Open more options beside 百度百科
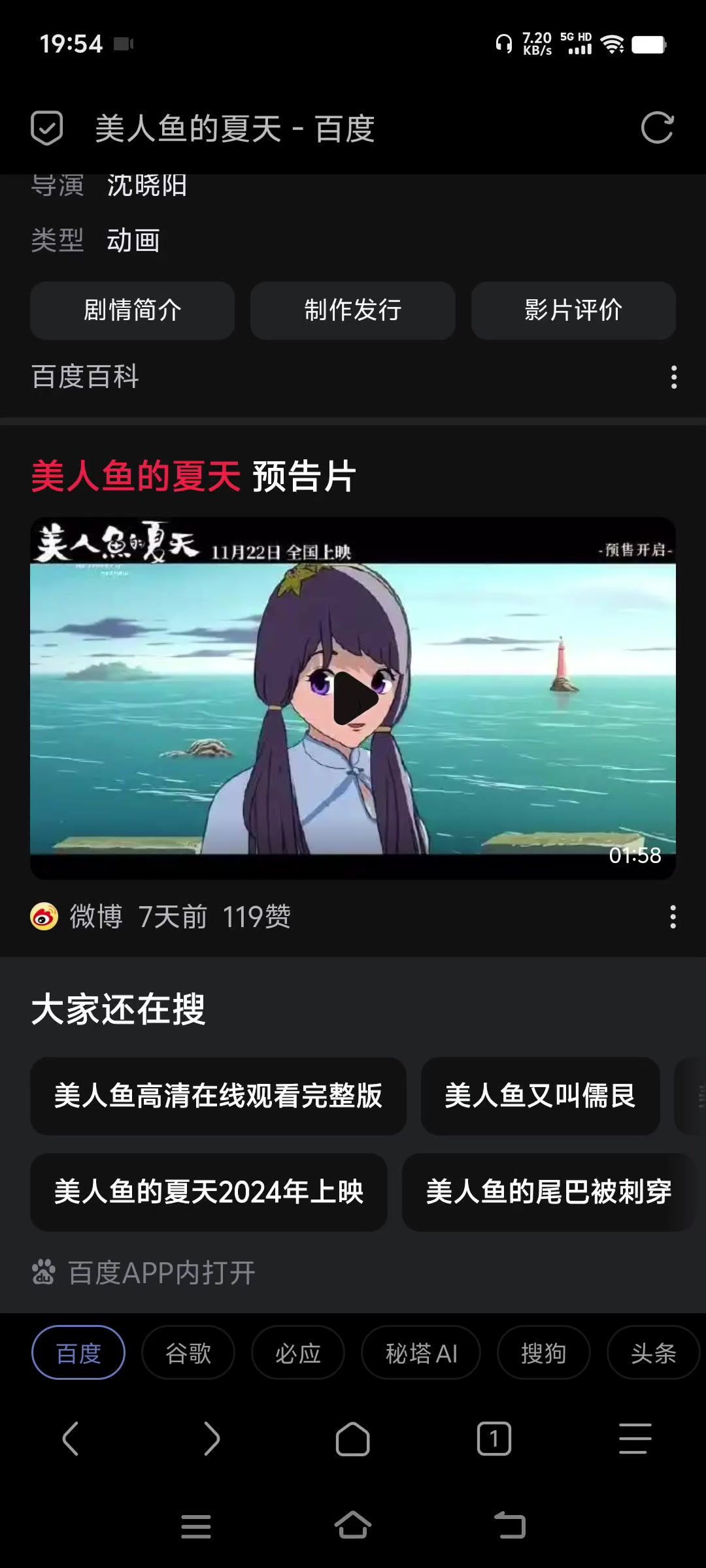Viewport: 706px width, 1568px height. [674, 378]
